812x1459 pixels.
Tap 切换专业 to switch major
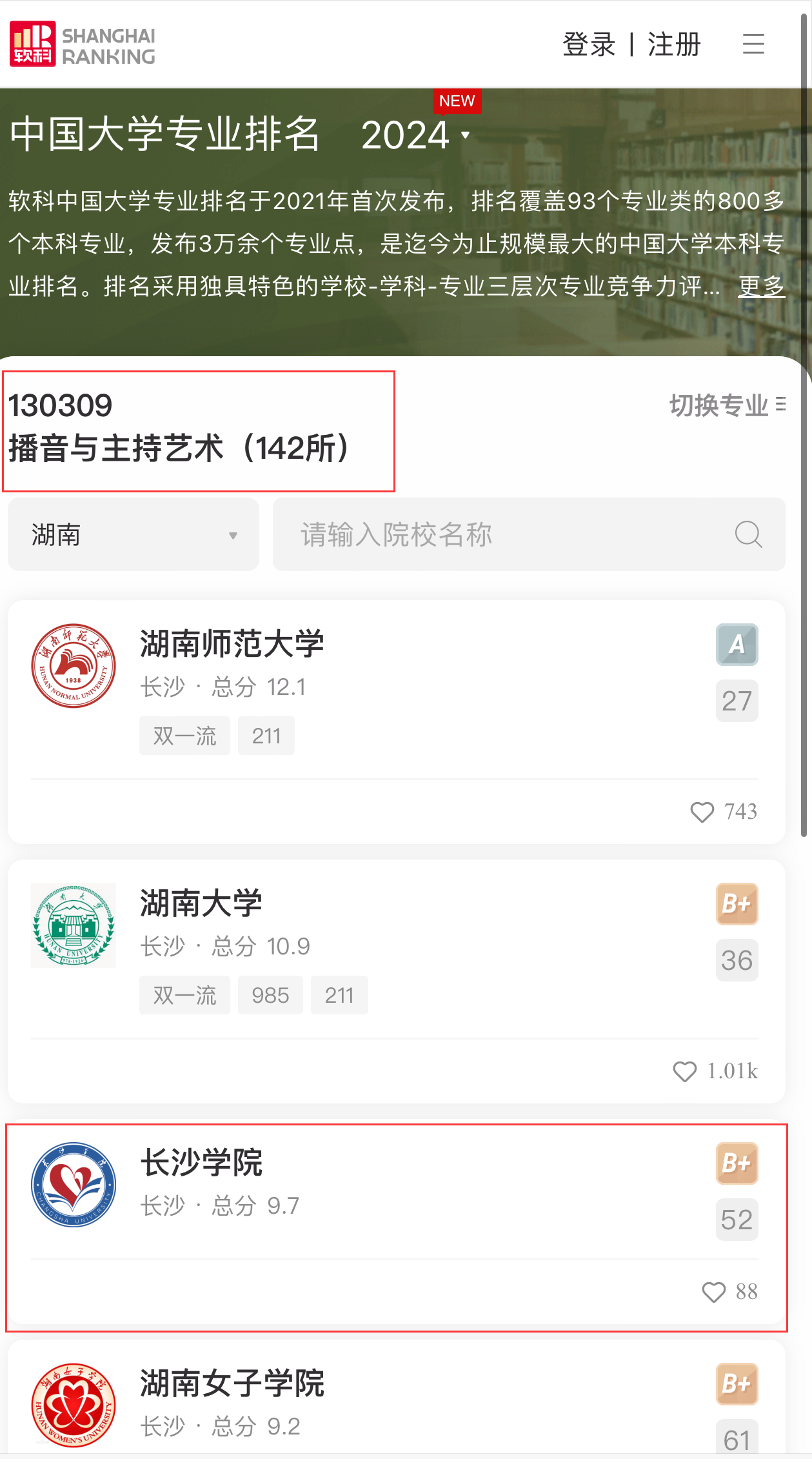(x=727, y=405)
